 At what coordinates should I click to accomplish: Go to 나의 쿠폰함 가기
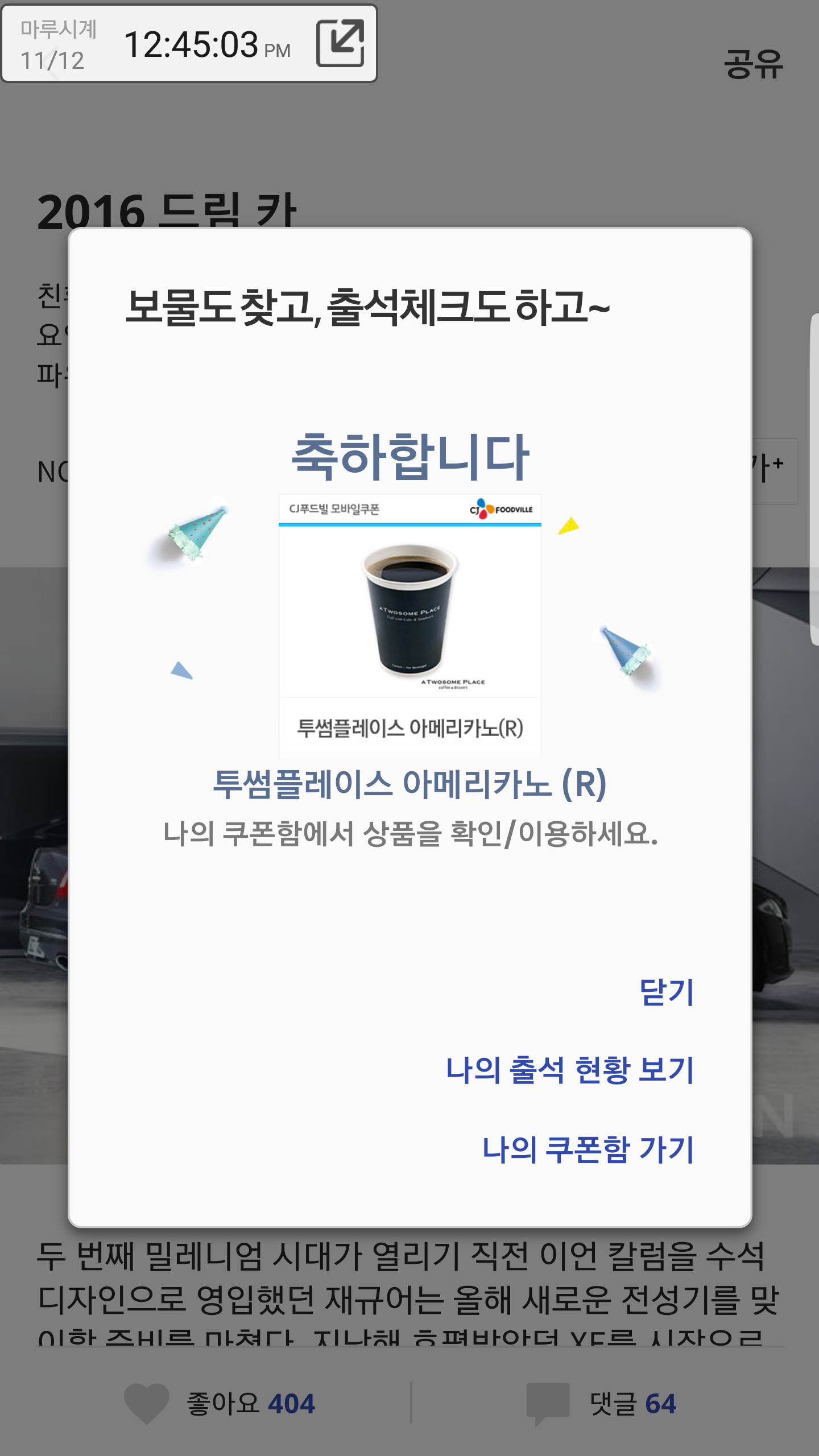[x=588, y=1149]
